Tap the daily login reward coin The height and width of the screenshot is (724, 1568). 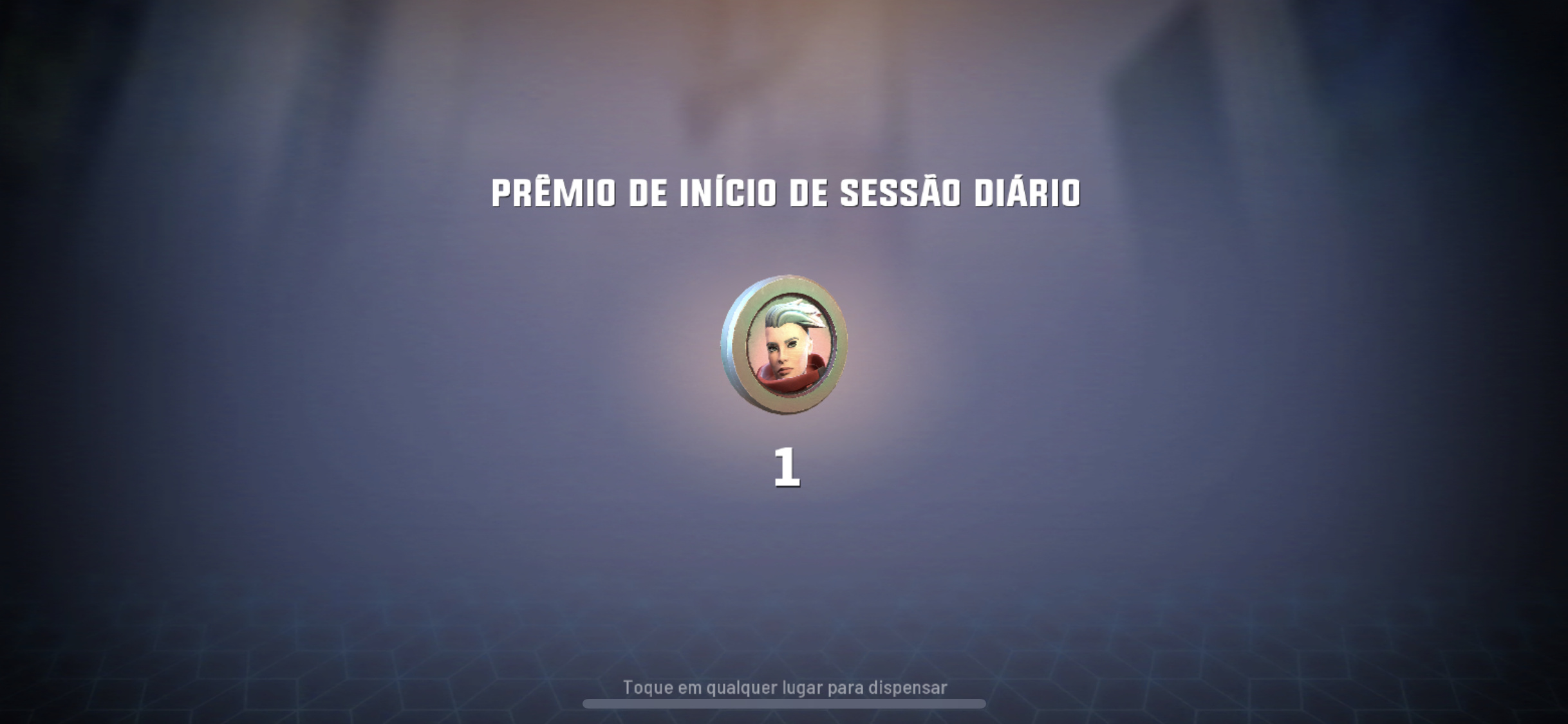[x=785, y=345]
